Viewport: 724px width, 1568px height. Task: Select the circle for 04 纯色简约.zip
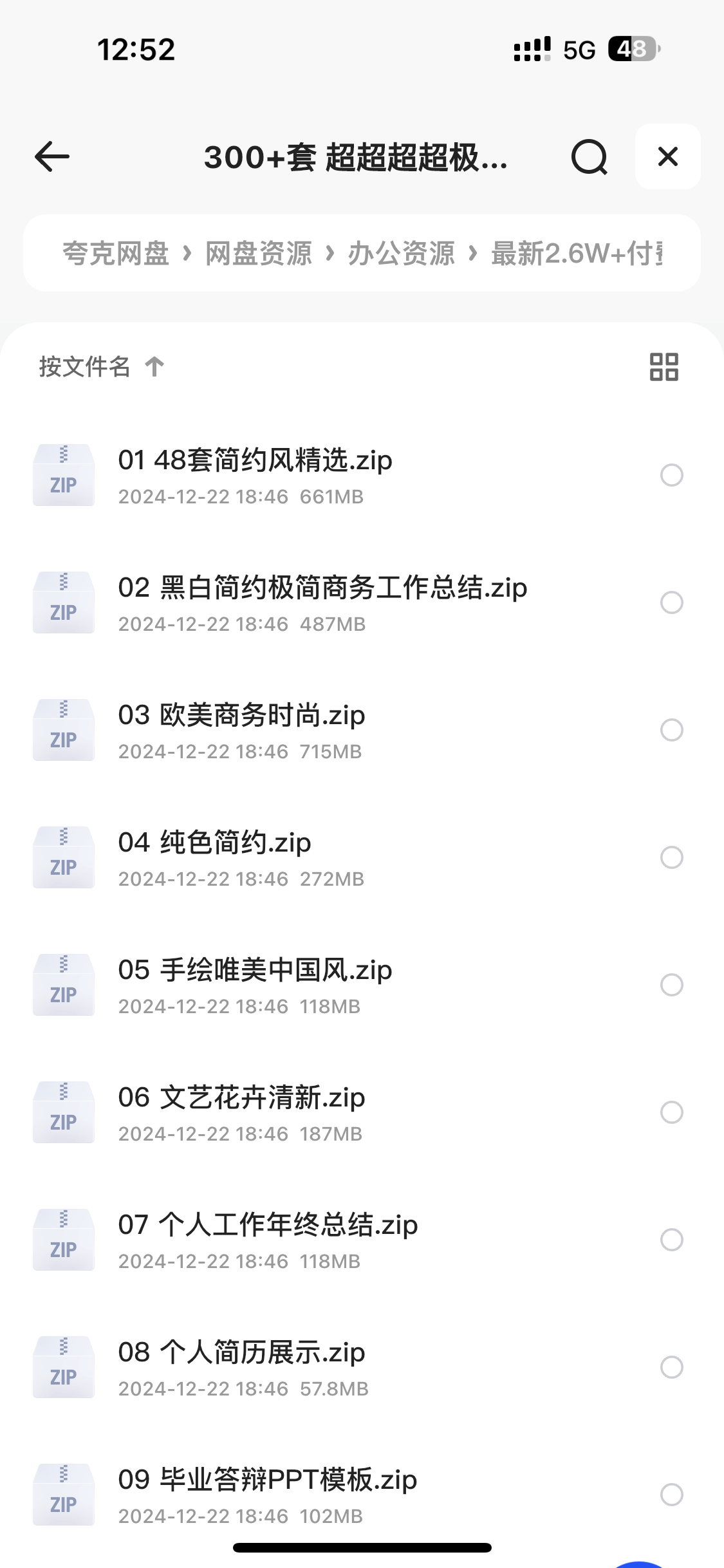672,857
